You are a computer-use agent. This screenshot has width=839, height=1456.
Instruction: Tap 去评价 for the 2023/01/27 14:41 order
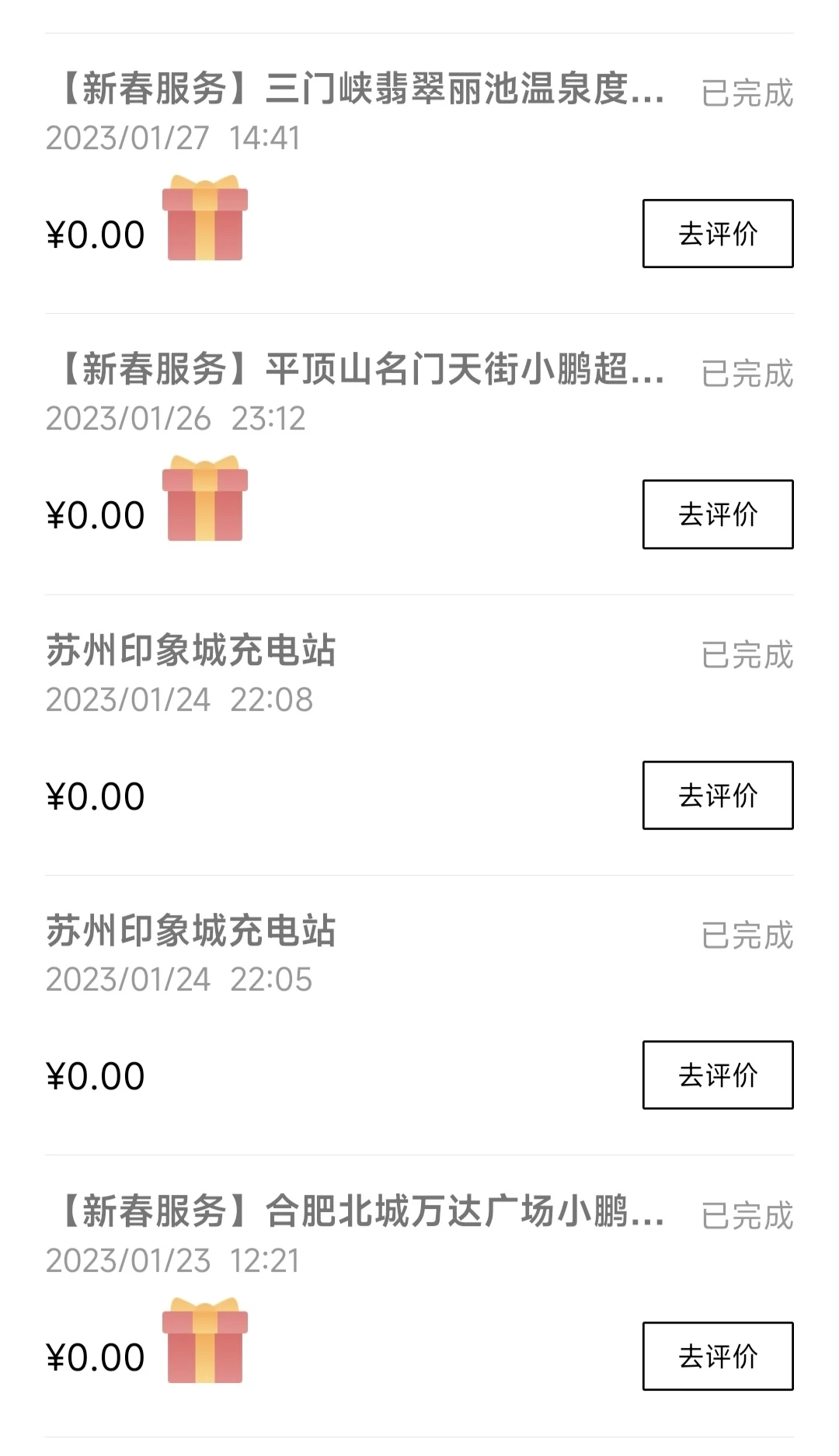coord(718,234)
